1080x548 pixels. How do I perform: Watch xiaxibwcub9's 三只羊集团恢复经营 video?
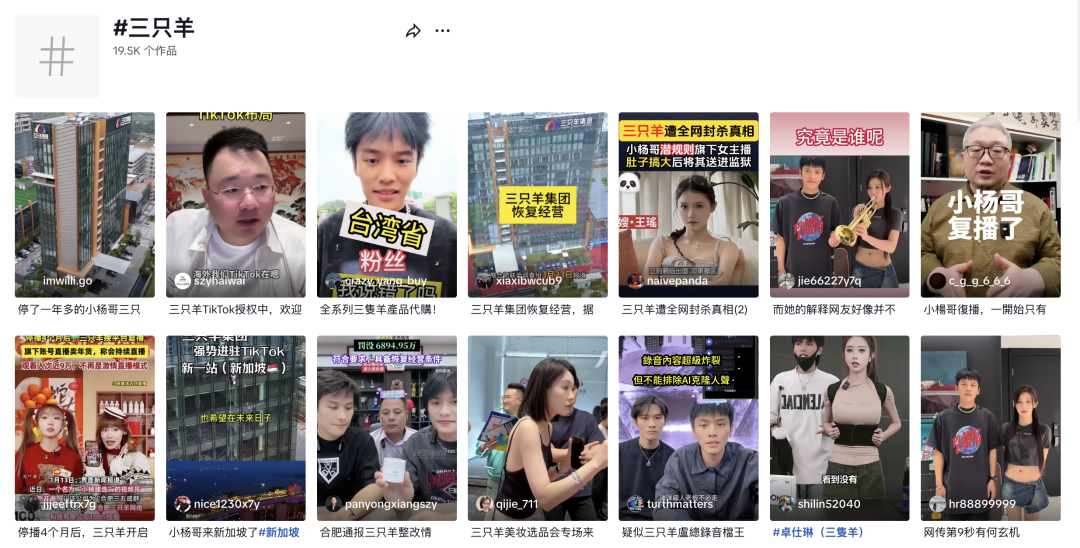coord(538,205)
